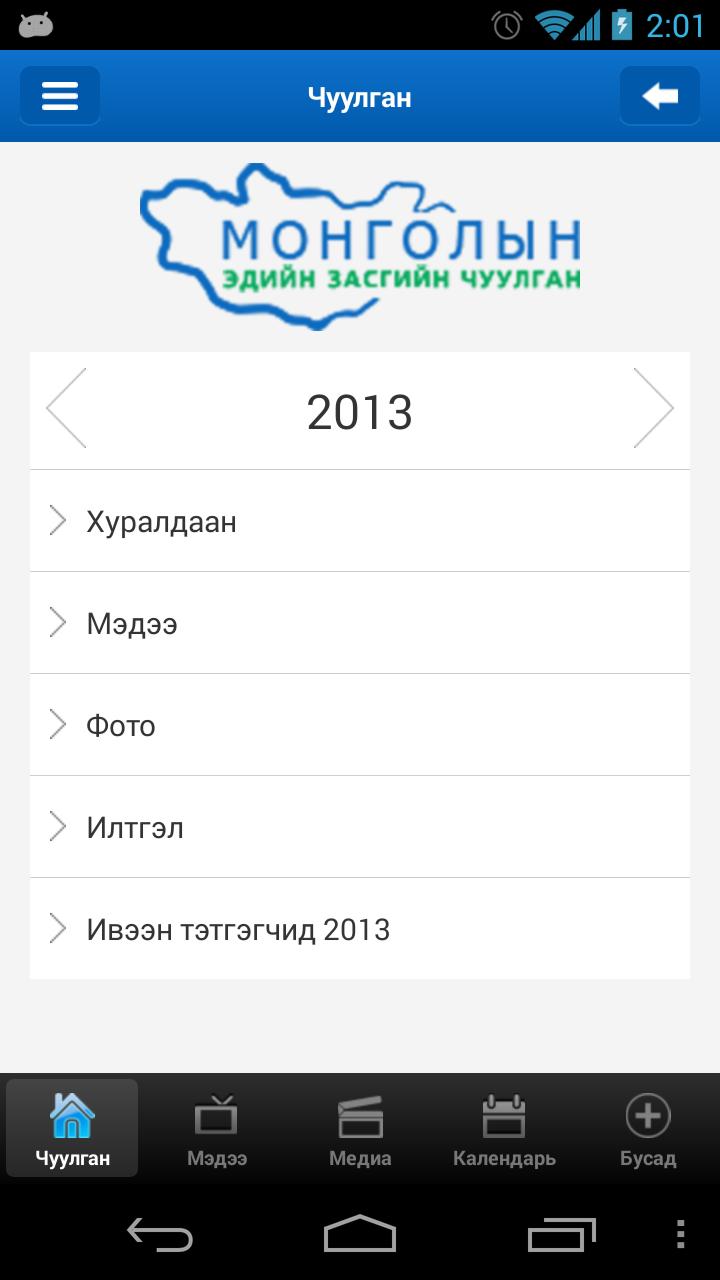Expand the Хуралдаан list item
The width and height of the screenshot is (720, 1280).
pyautogui.click(x=360, y=521)
